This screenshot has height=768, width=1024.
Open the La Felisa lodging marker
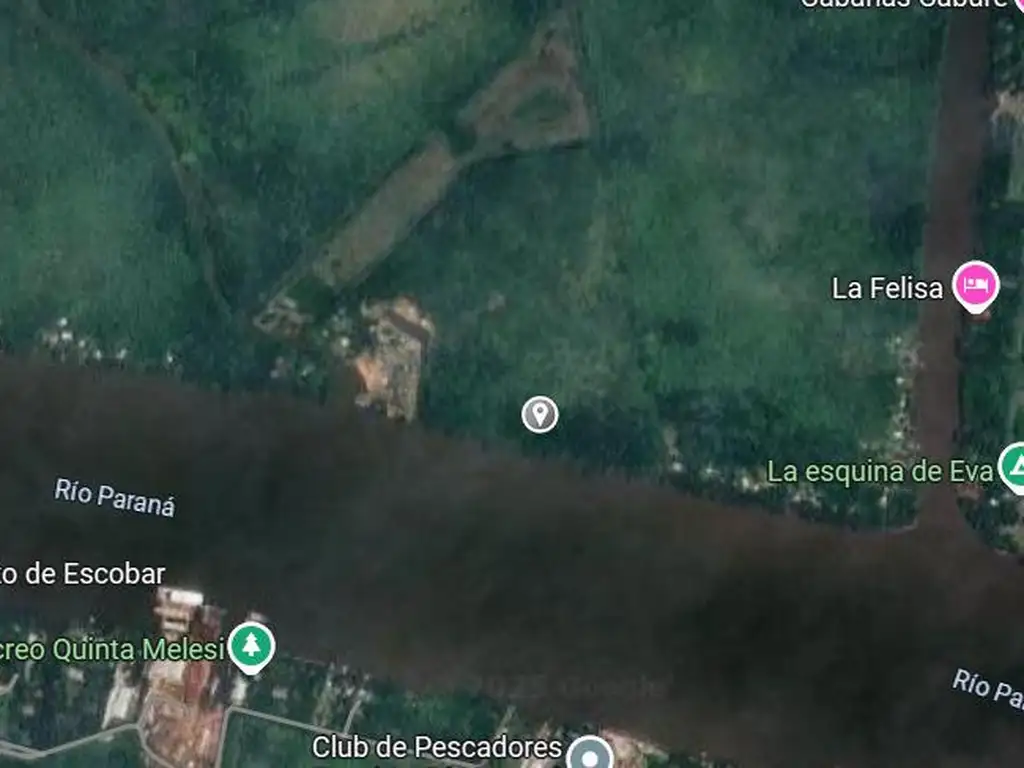[975, 285]
